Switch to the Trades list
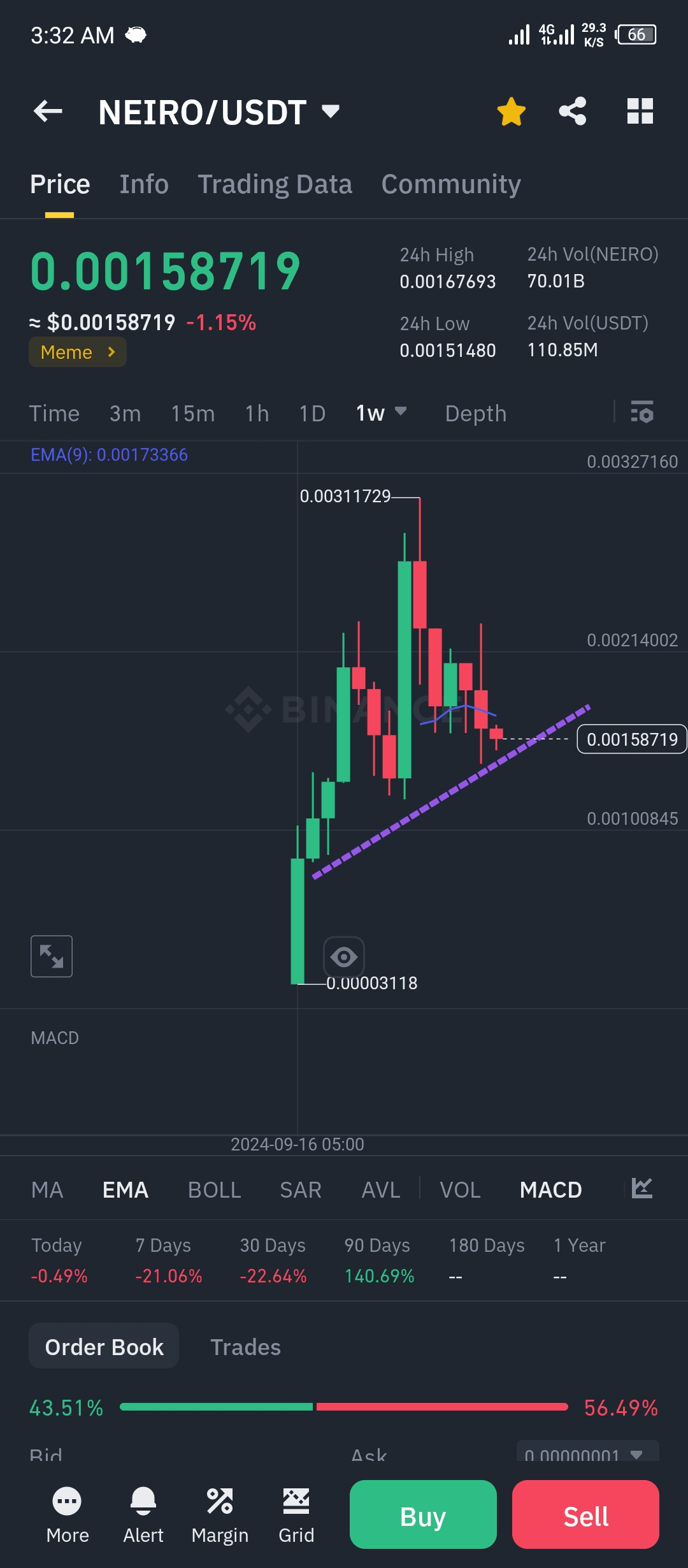Image resolution: width=688 pixels, height=1568 pixels. 245,1347
